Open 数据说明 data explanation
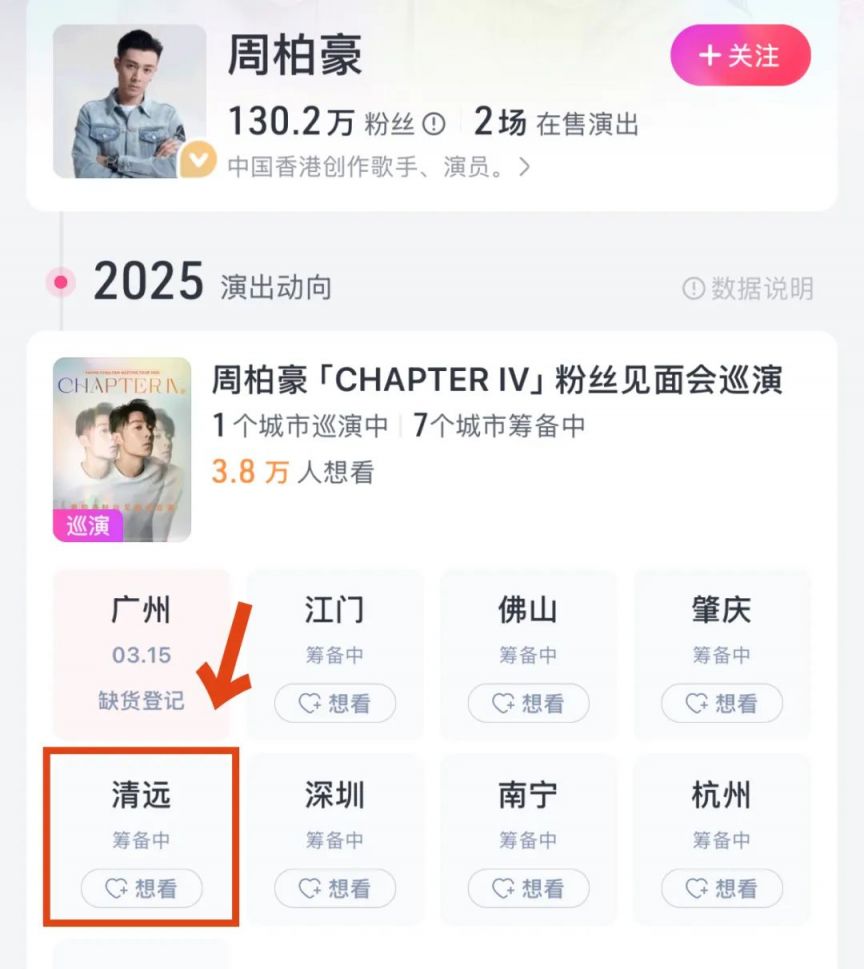This screenshot has height=969, width=864. 748,289
